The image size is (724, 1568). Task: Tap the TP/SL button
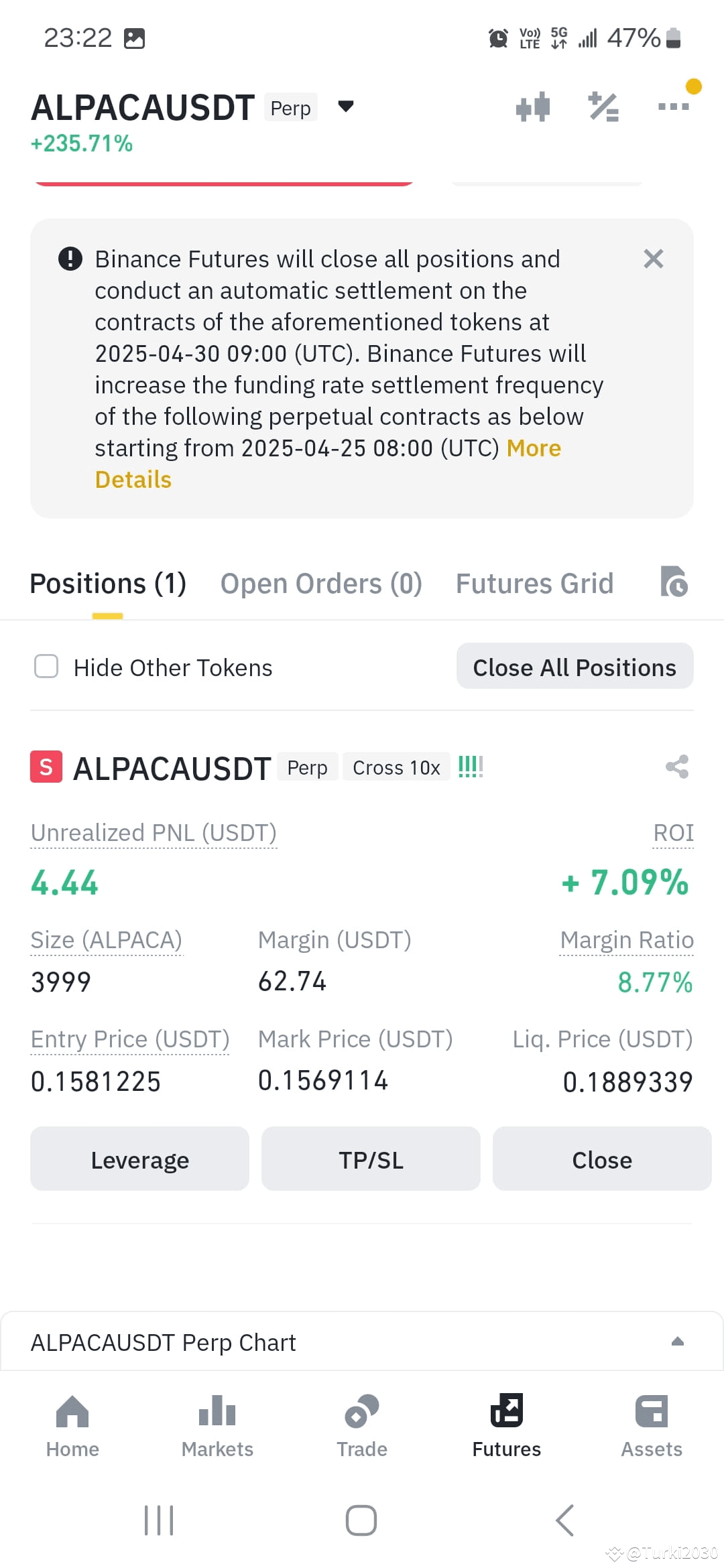click(x=371, y=1159)
